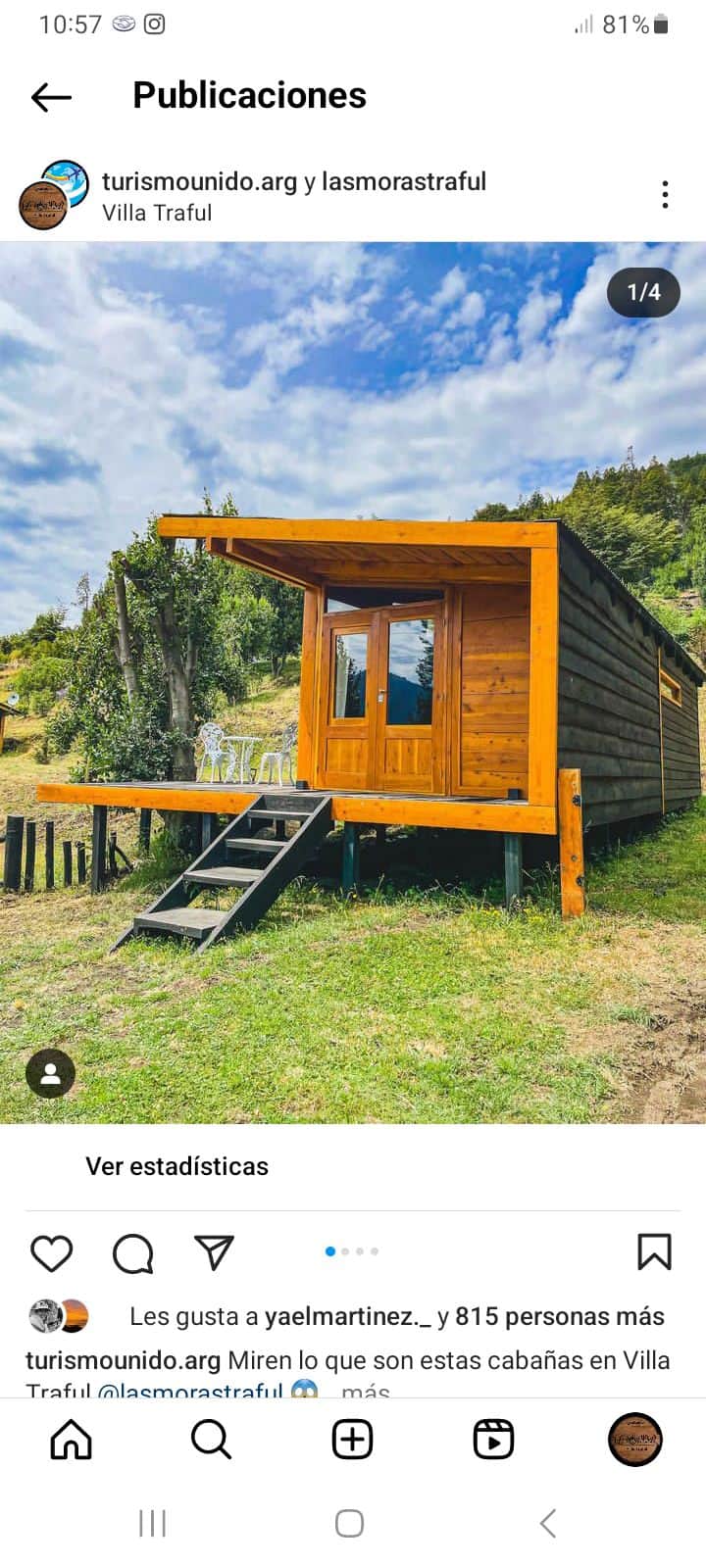This screenshot has width=706, height=1568.
Task: Save the post with bookmark icon
Action: point(654,1251)
